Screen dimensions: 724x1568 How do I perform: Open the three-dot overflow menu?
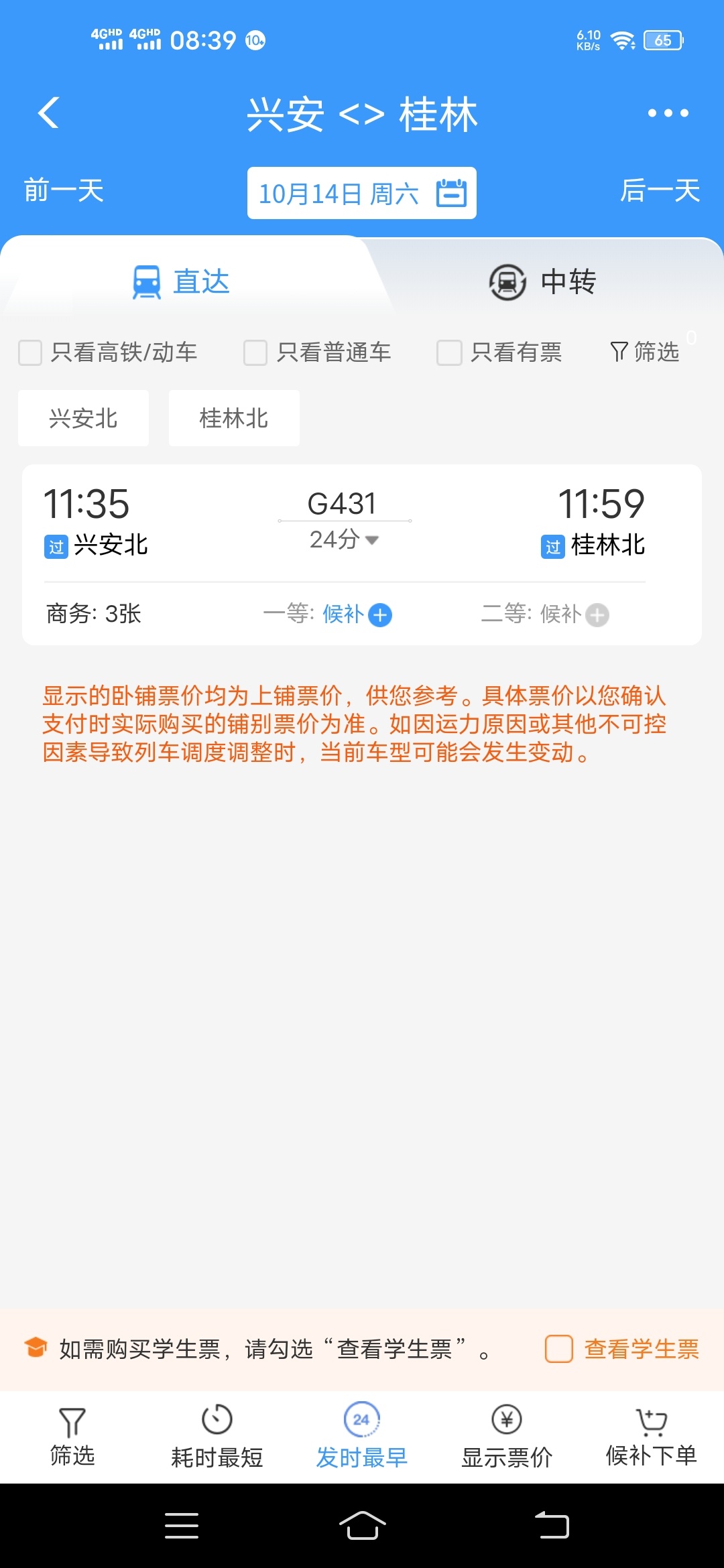(668, 113)
